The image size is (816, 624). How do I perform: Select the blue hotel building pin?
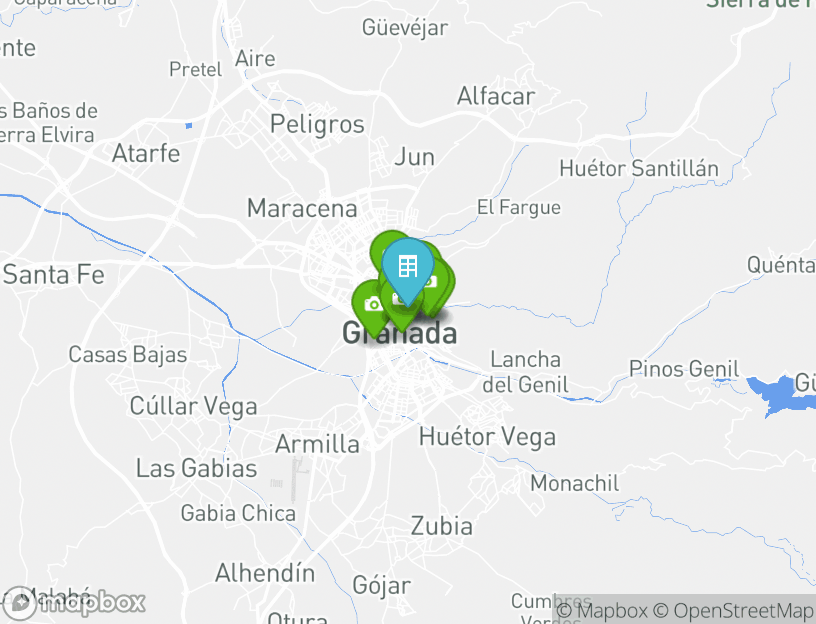click(407, 267)
